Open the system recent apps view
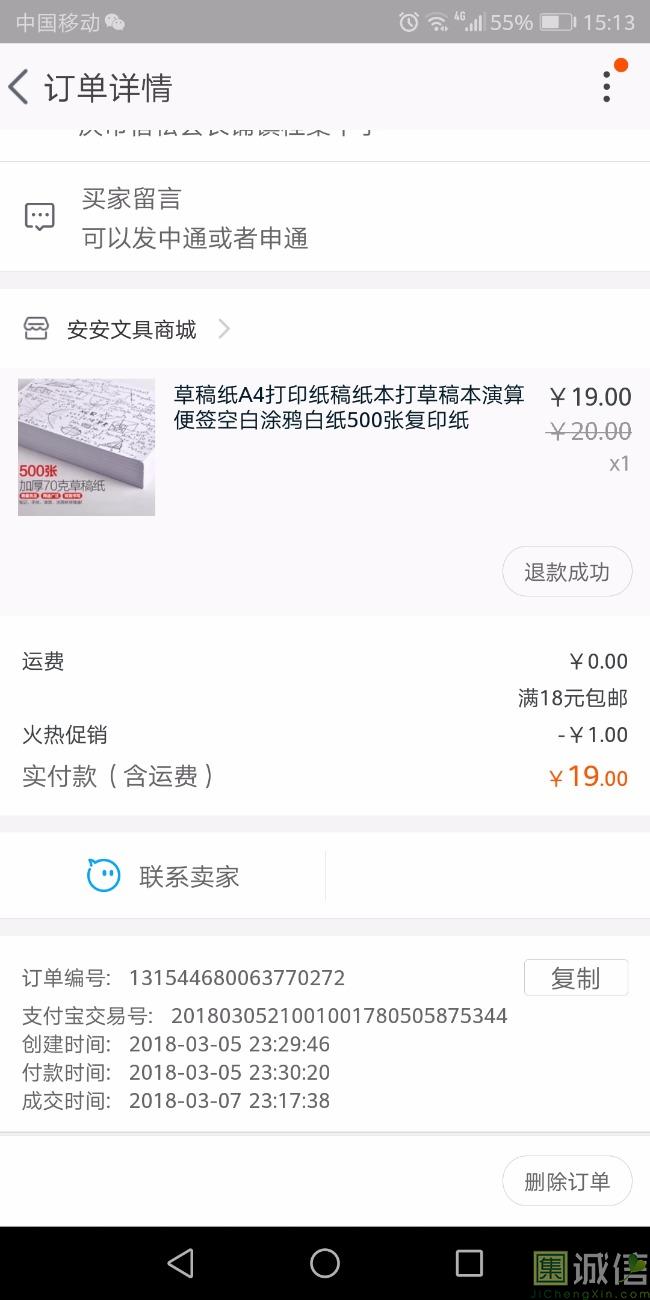 (469, 1263)
